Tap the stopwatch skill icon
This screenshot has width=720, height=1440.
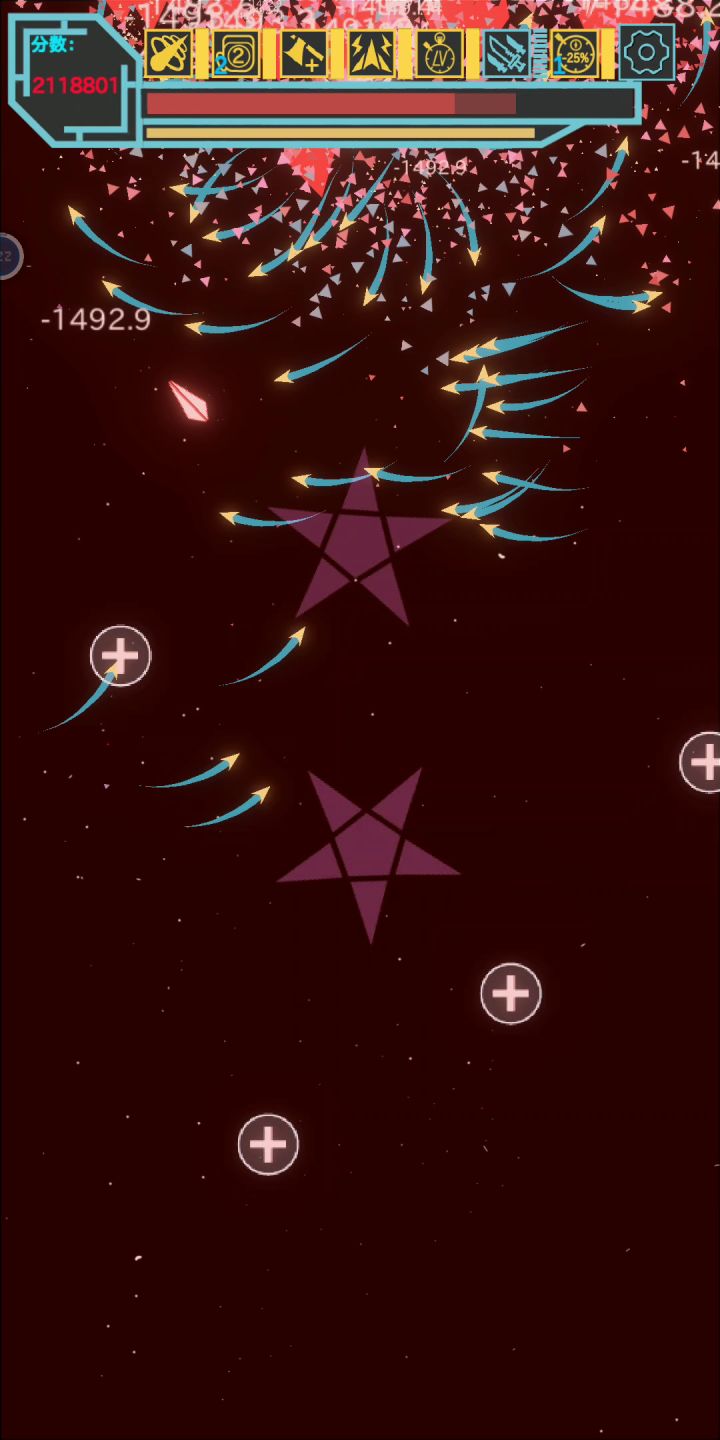pos(440,53)
